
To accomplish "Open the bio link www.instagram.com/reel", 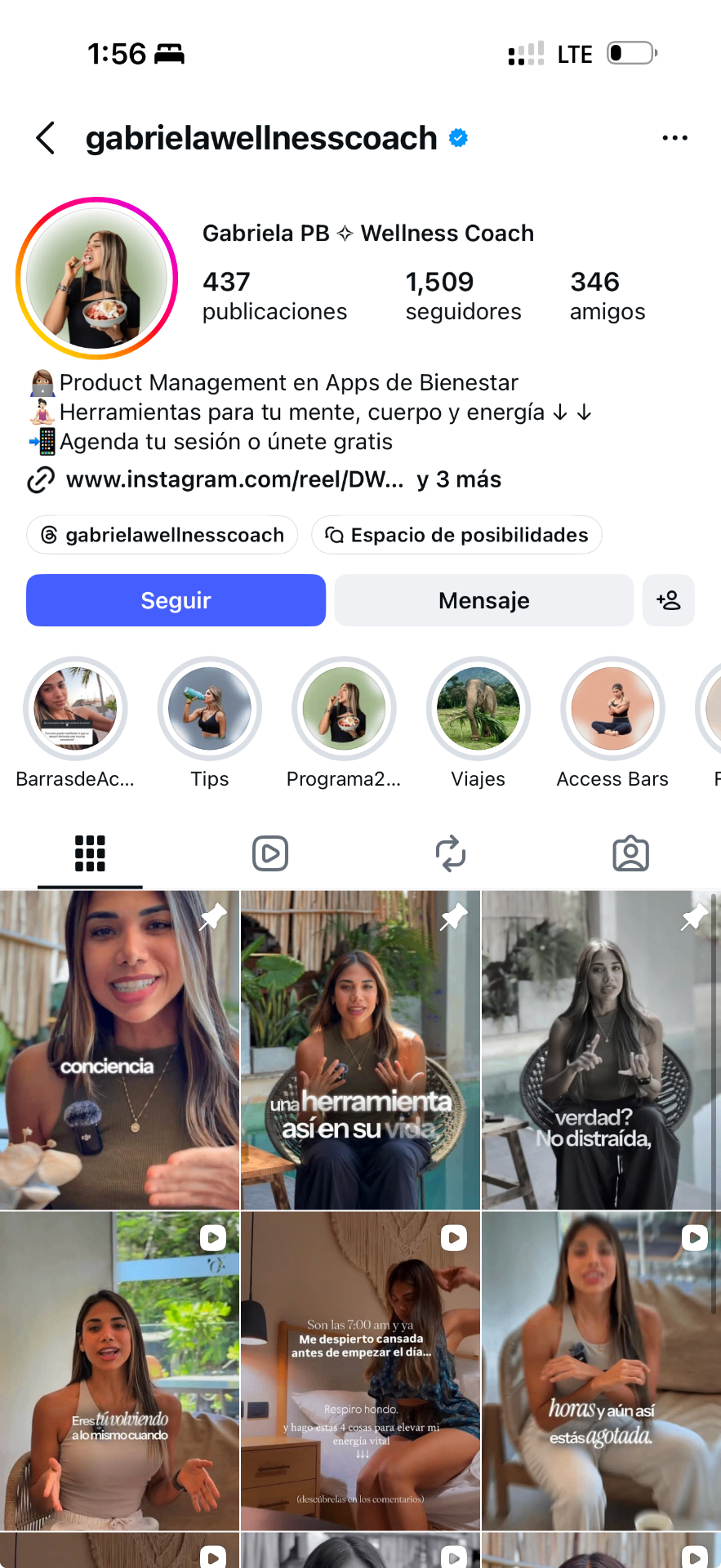I will [234, 479].
